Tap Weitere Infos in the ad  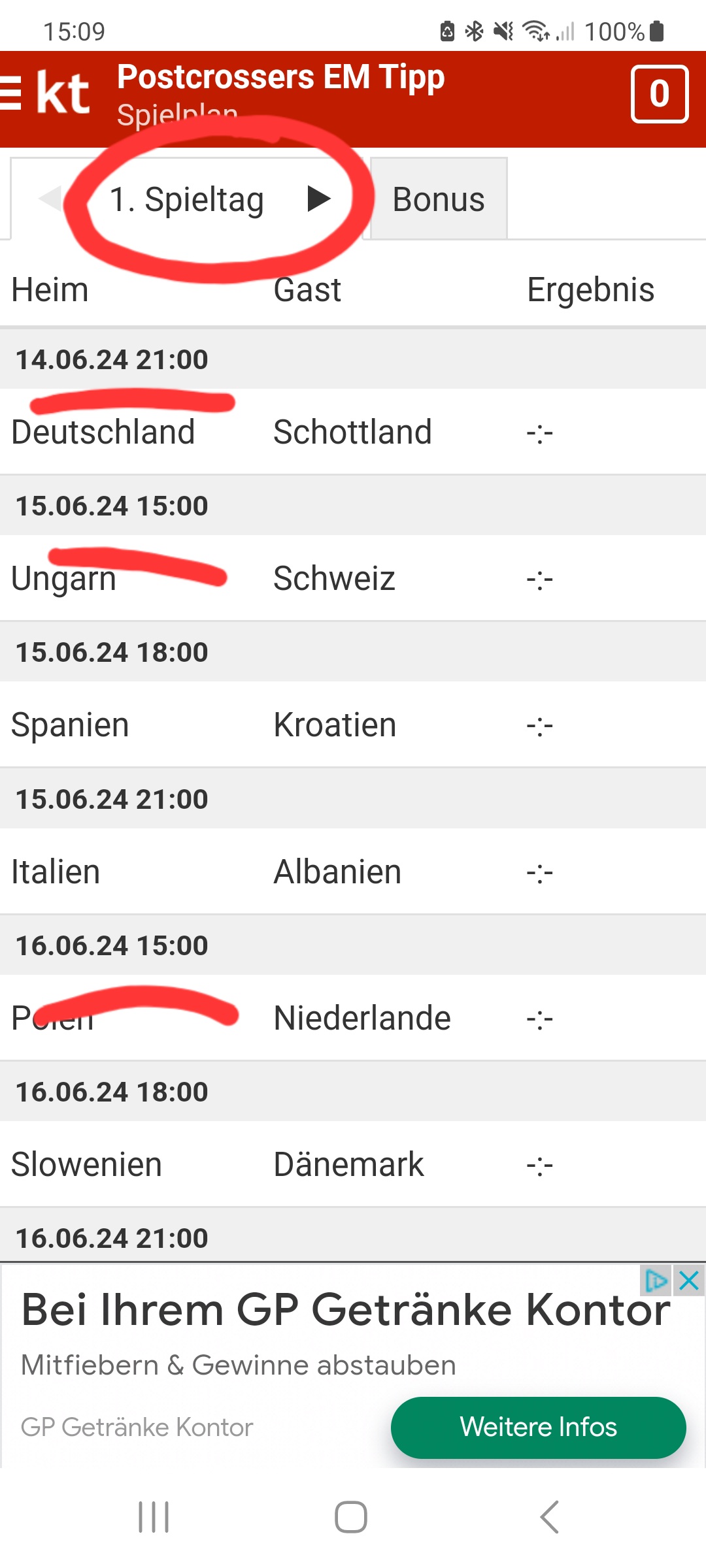point(538,1427)
